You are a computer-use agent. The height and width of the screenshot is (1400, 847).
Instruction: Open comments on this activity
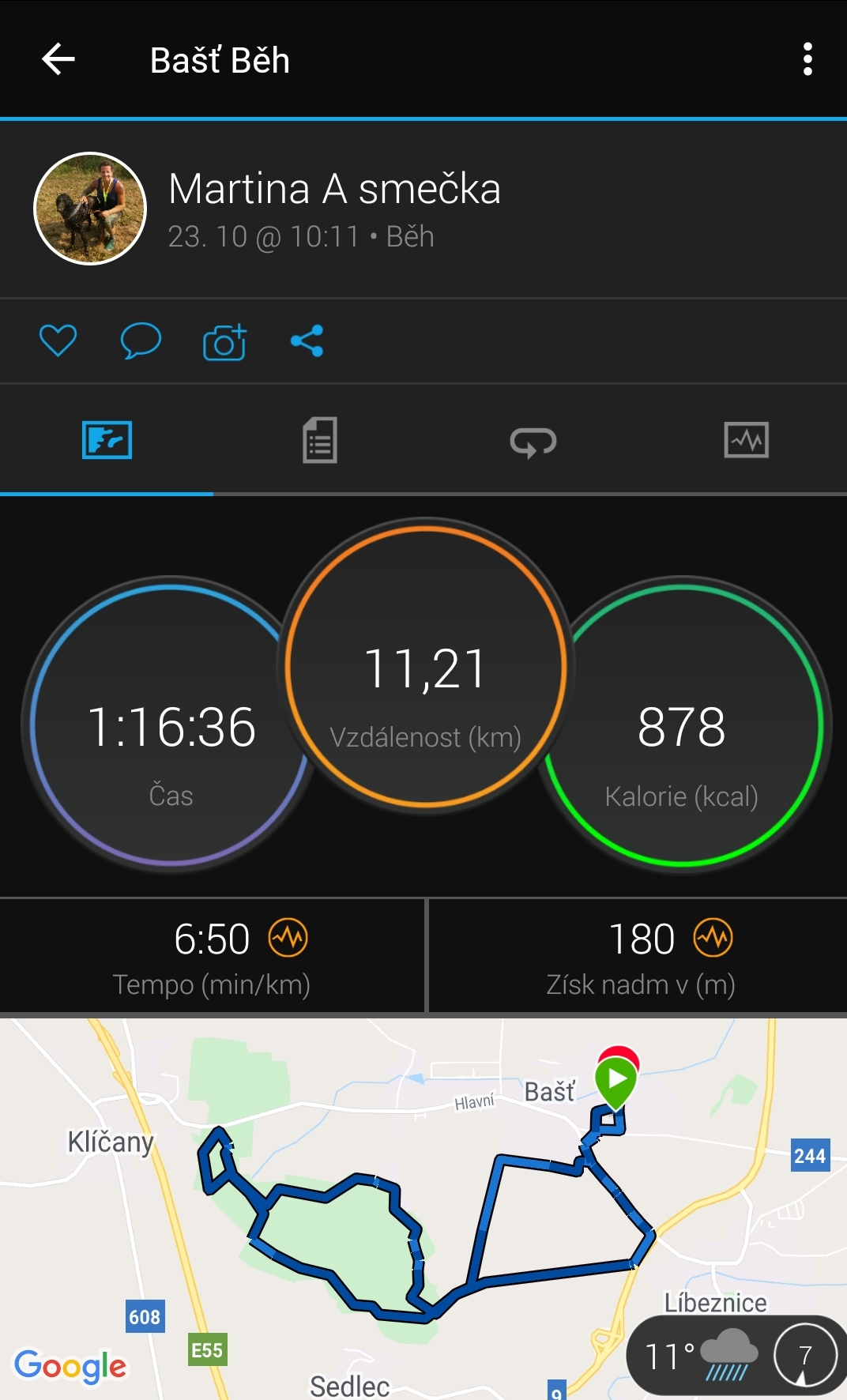[x=141, y=341]
